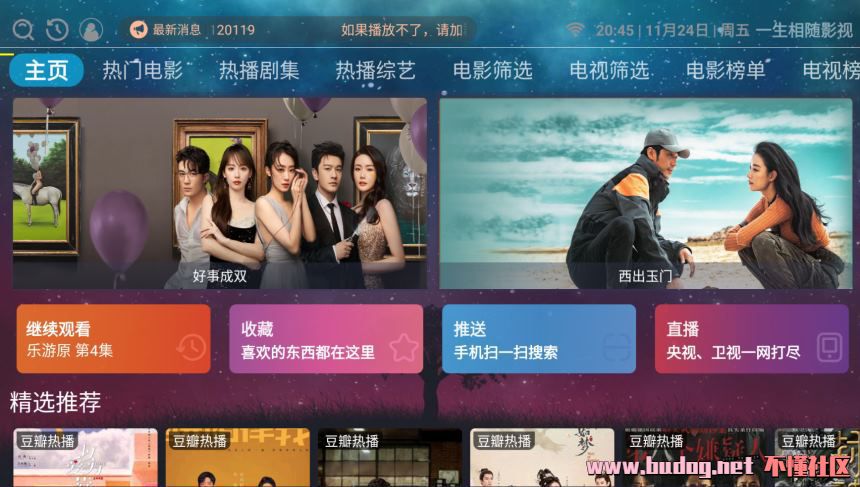Switch to the 热播剧集 tab

point(259,71)
